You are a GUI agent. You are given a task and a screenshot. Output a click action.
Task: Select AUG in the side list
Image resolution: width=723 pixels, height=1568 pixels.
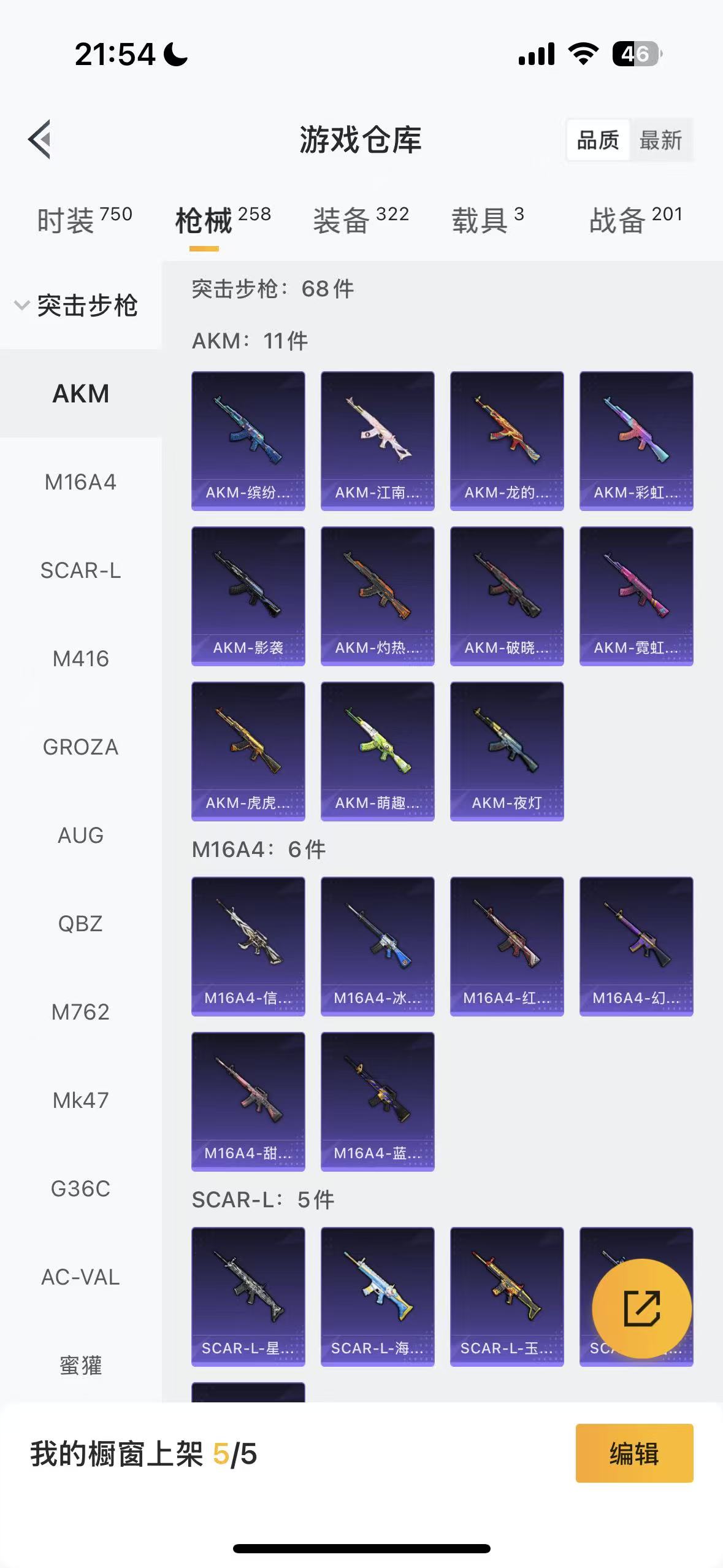pos(80,836)
